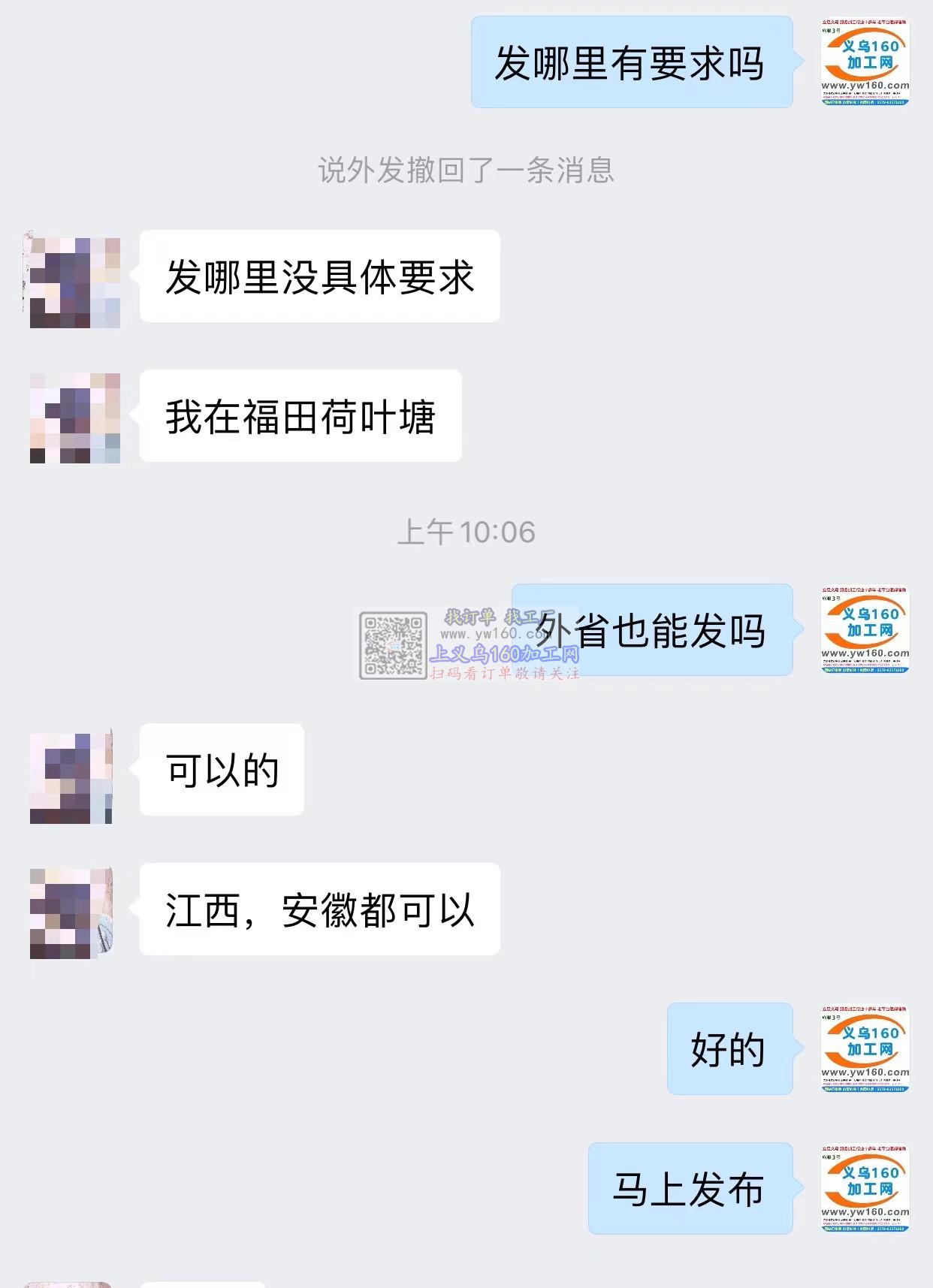This screenshot has height=1288, width=933.
Task: Open contact avatar beside 江西，安徽都可以
Action: point(71,912)
